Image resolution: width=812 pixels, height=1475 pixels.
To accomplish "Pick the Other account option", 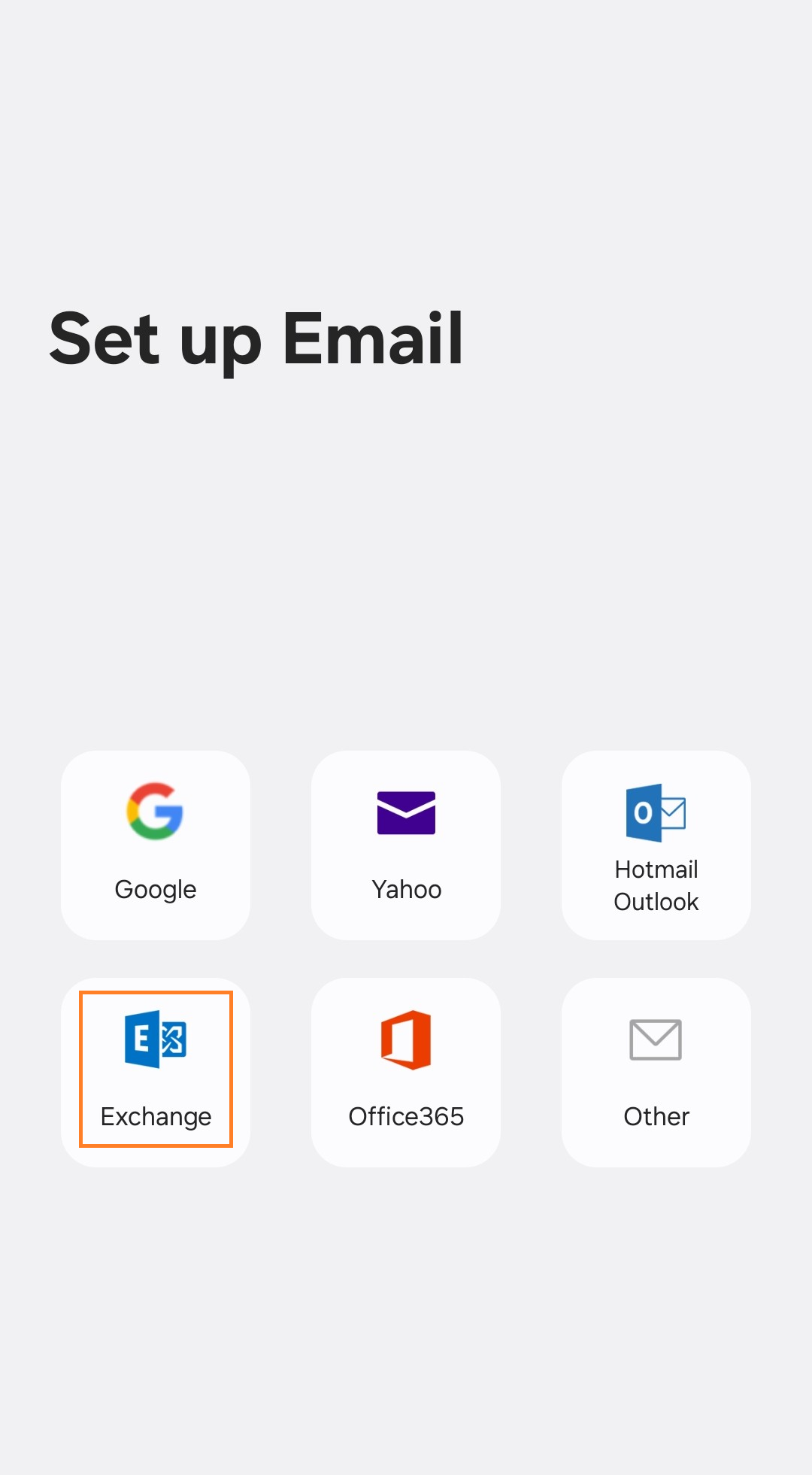I will click(x=655, y=1071).
